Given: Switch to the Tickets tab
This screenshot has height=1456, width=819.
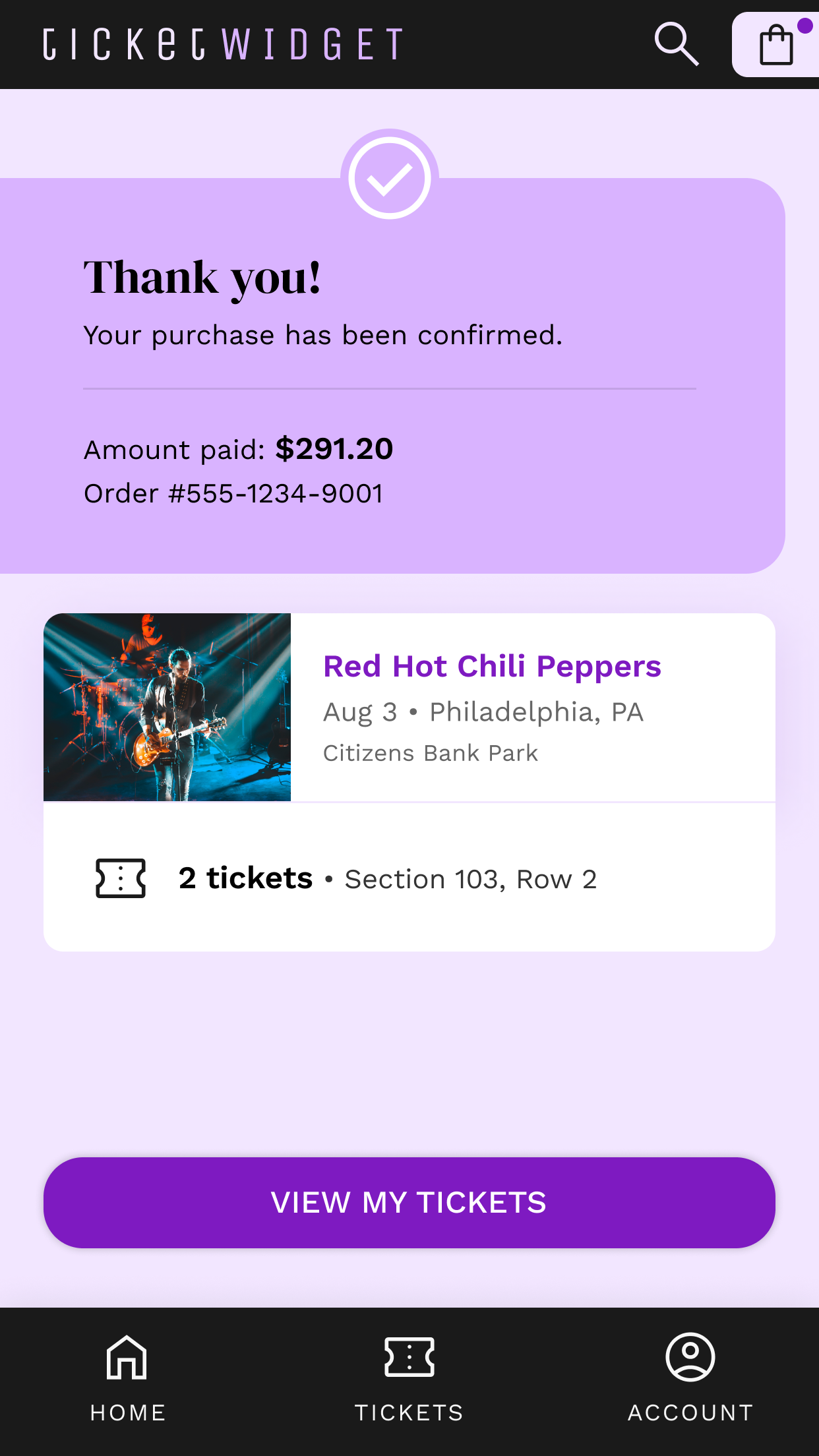Looking at the screenshot, I should tap(409, 1379).
